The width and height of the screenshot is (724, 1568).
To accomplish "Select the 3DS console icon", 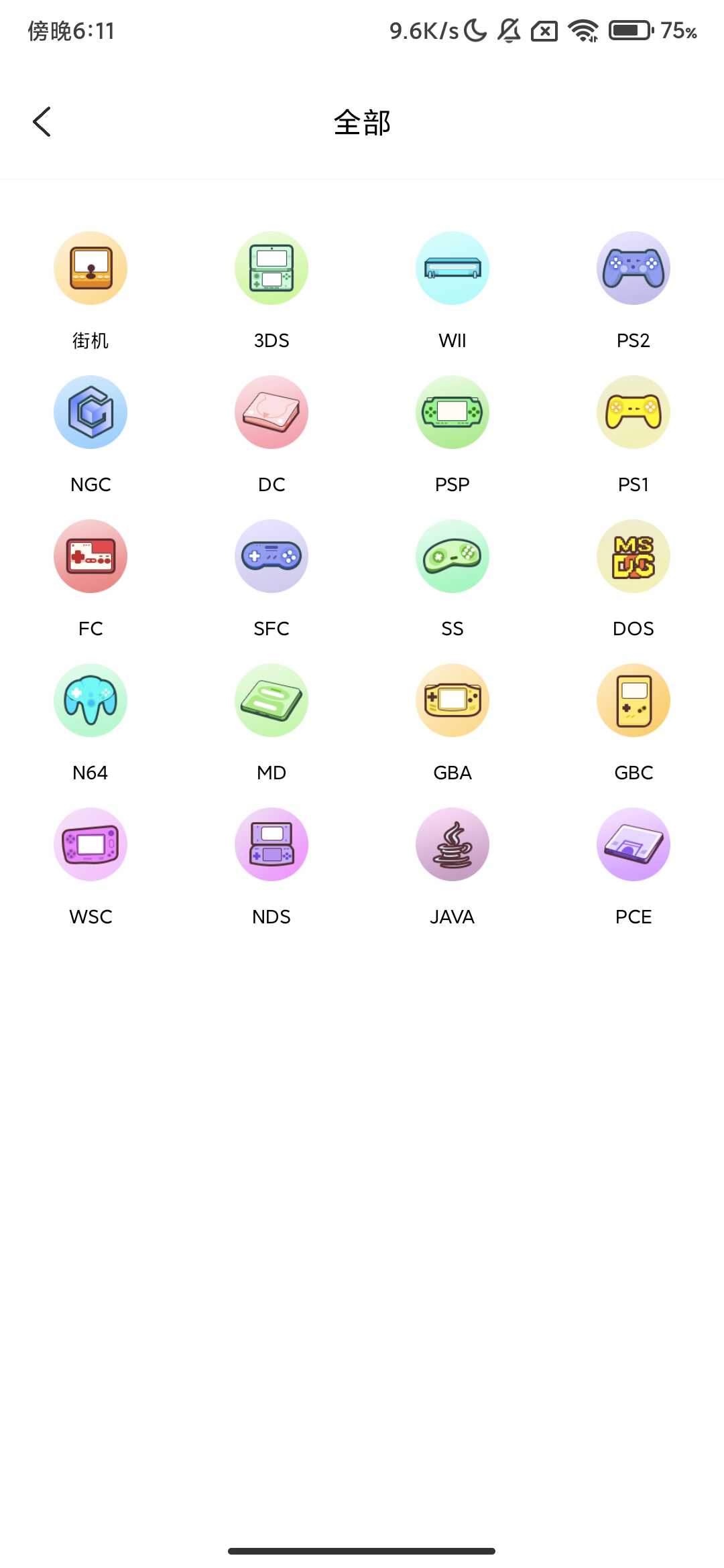I will [271, 268].
